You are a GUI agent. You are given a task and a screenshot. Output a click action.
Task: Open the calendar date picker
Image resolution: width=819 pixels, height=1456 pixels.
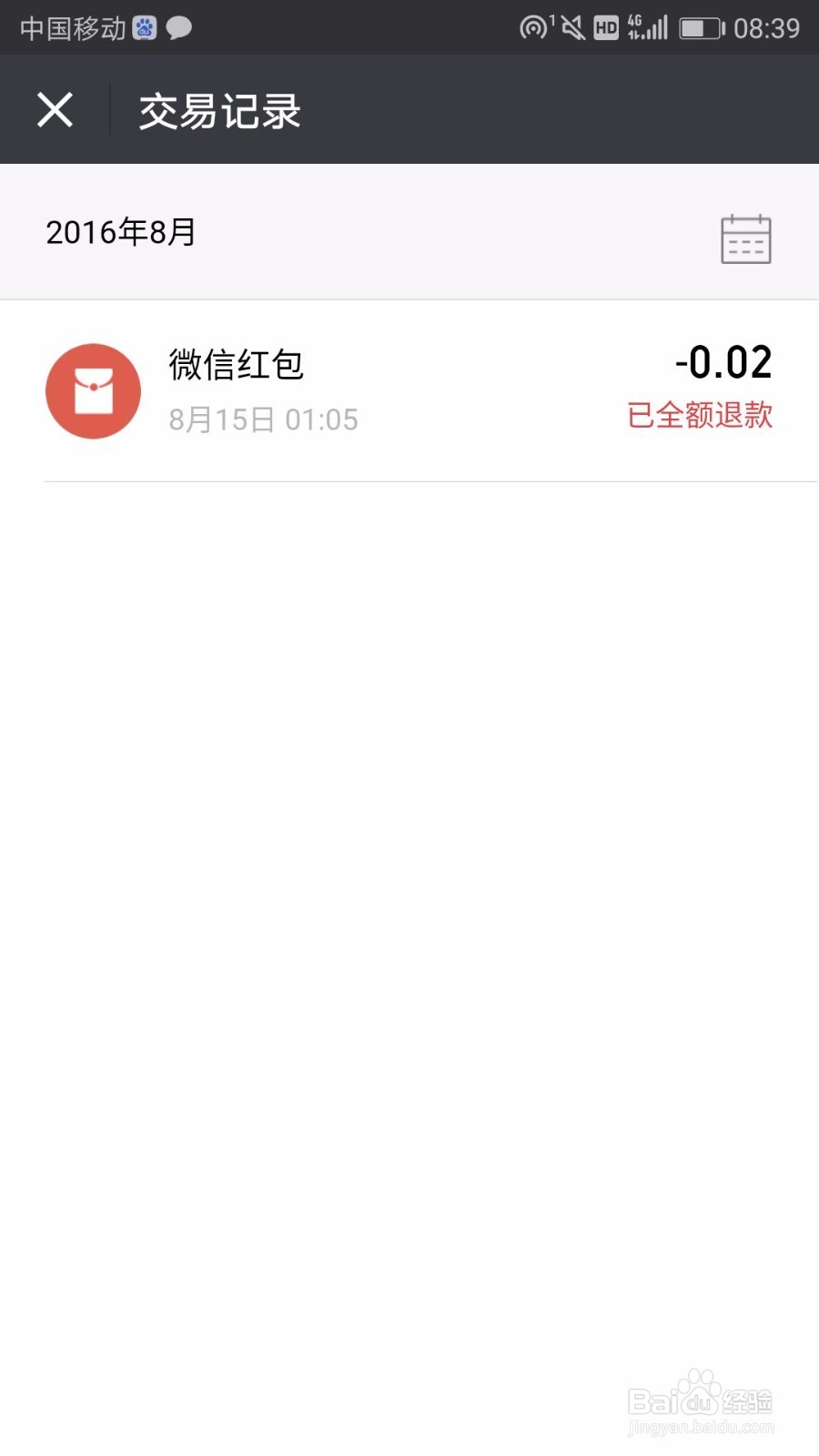click(745, 239)
